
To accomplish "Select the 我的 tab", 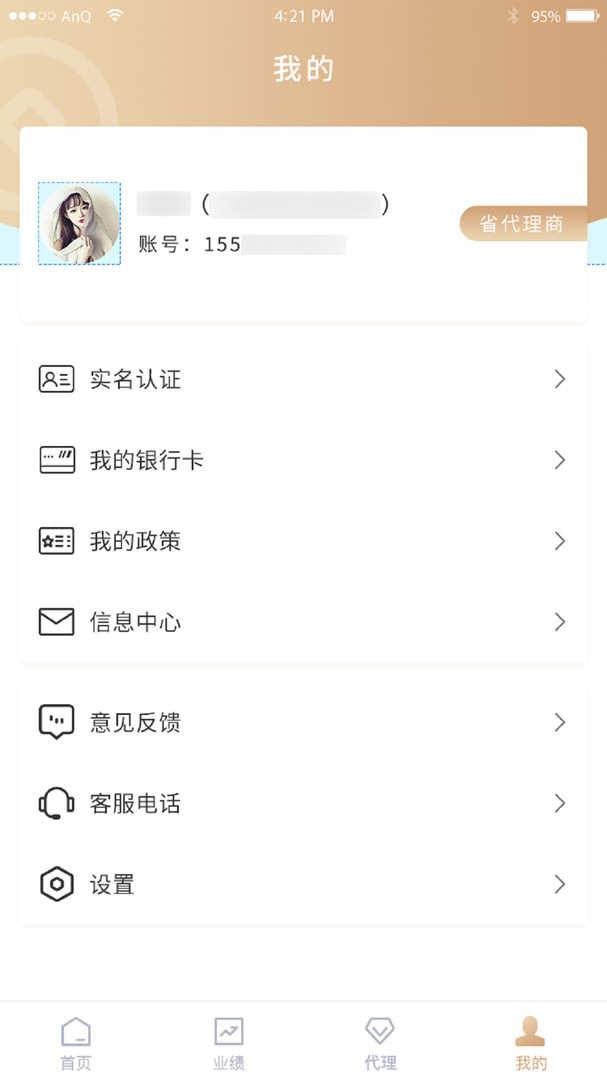I will point(531,1042).
